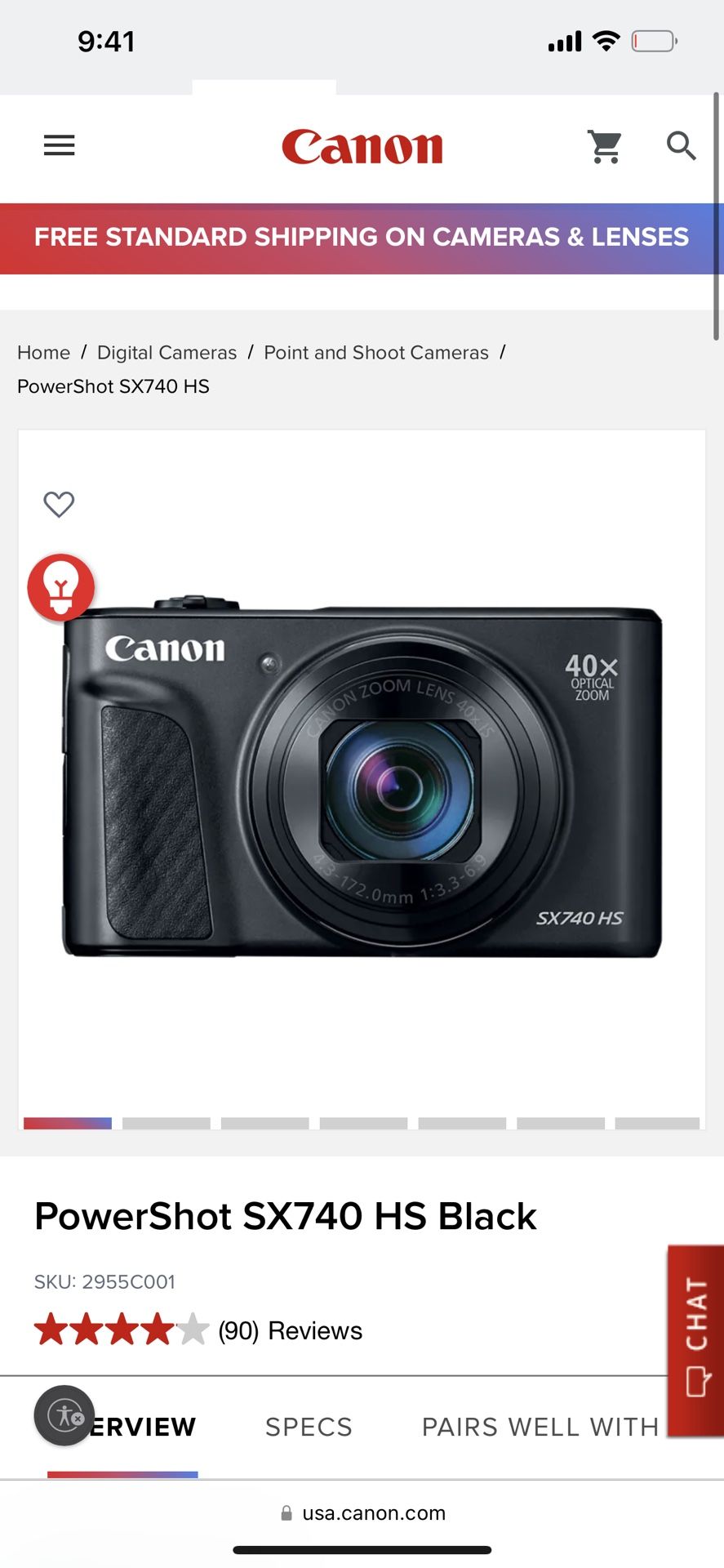This screenshot has height=1568, width=724.
Task: Open accessibility options button
Action: click(64, 1415)
